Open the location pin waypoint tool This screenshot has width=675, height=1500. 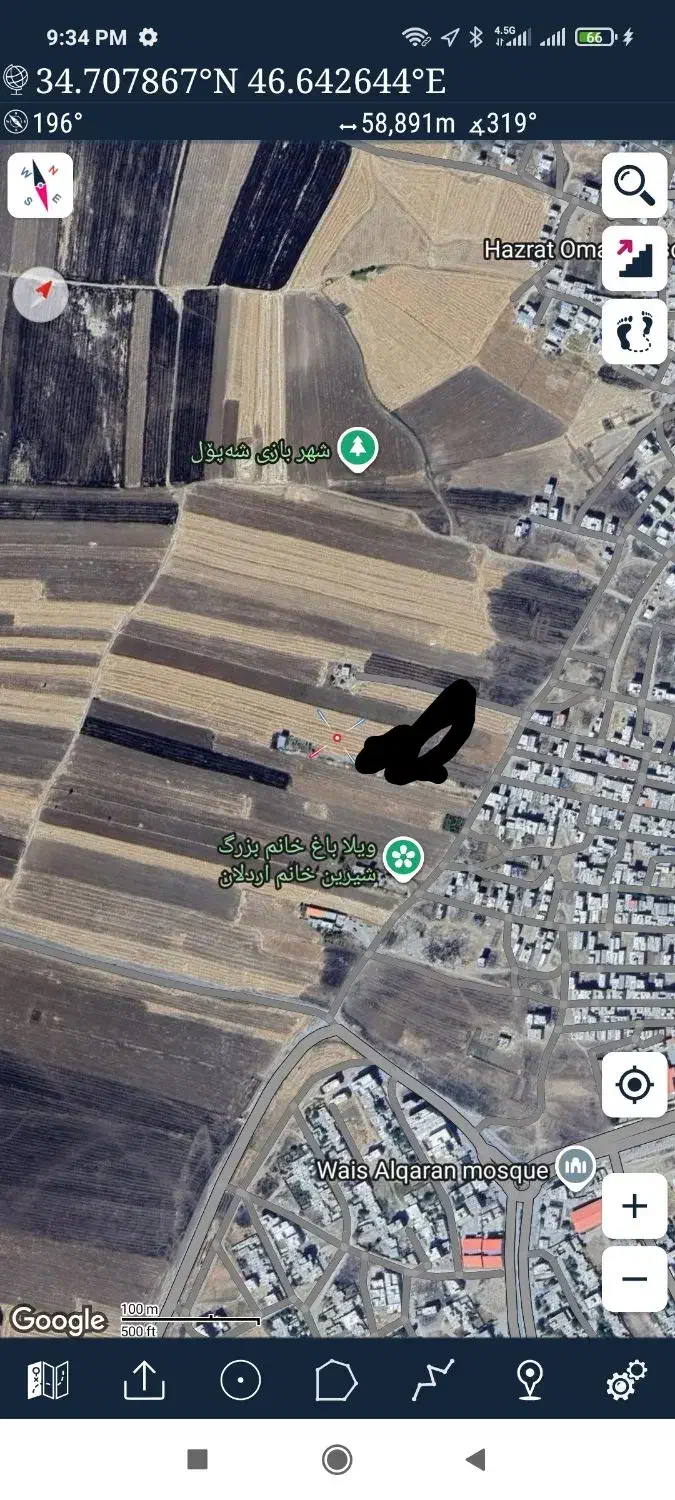(x=530, y=1381)
